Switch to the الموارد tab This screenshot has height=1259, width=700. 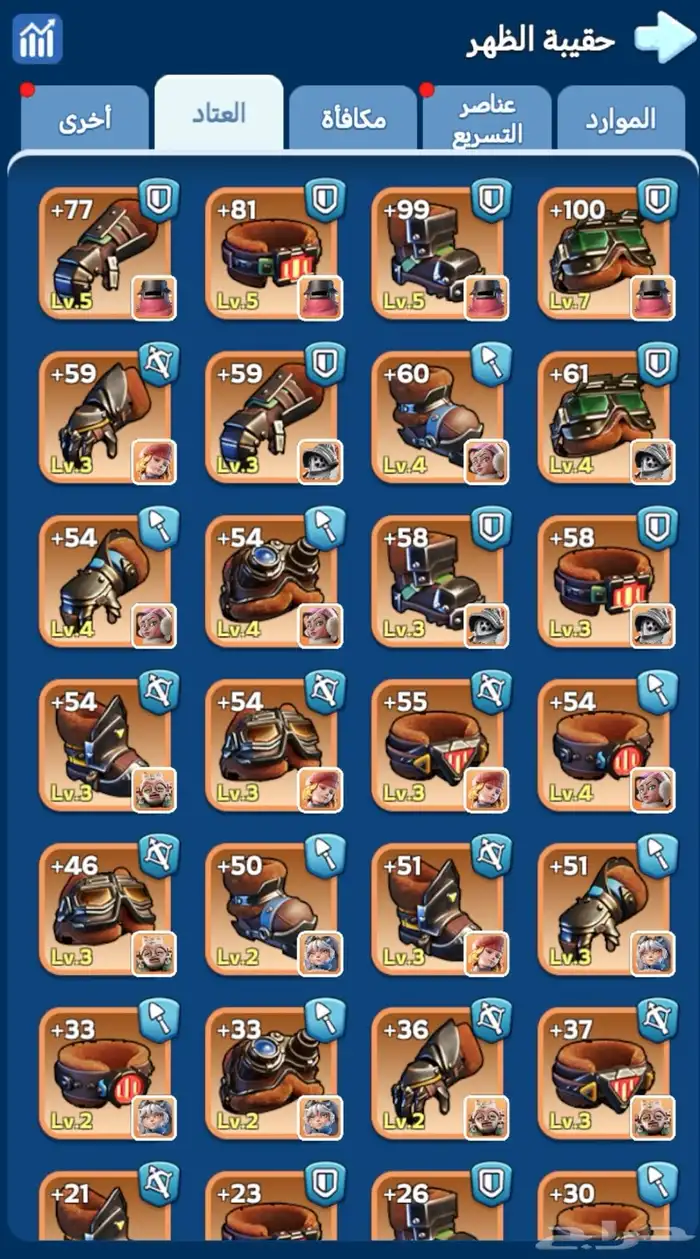pos(619,120)
